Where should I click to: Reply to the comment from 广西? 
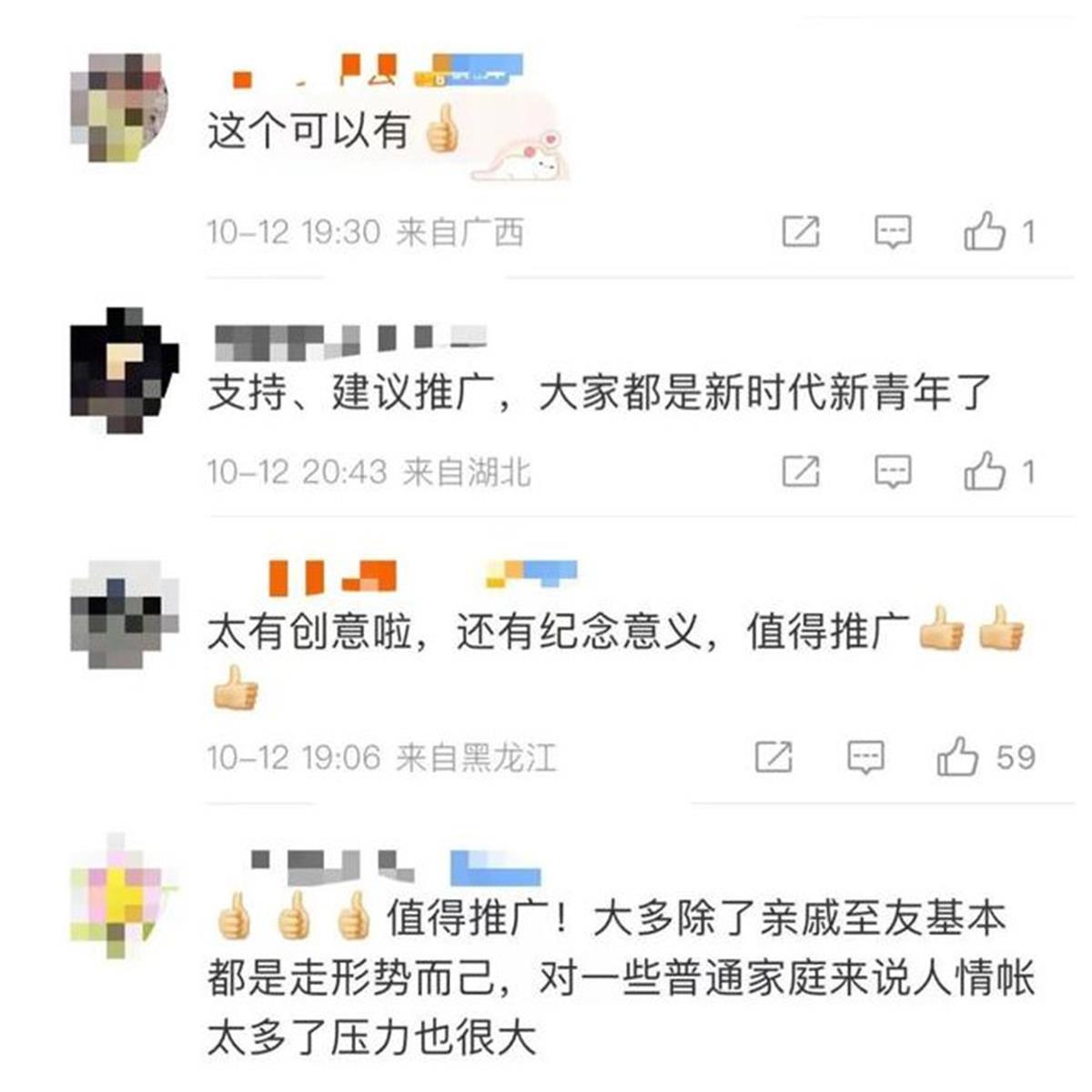(x=893, y=232)
